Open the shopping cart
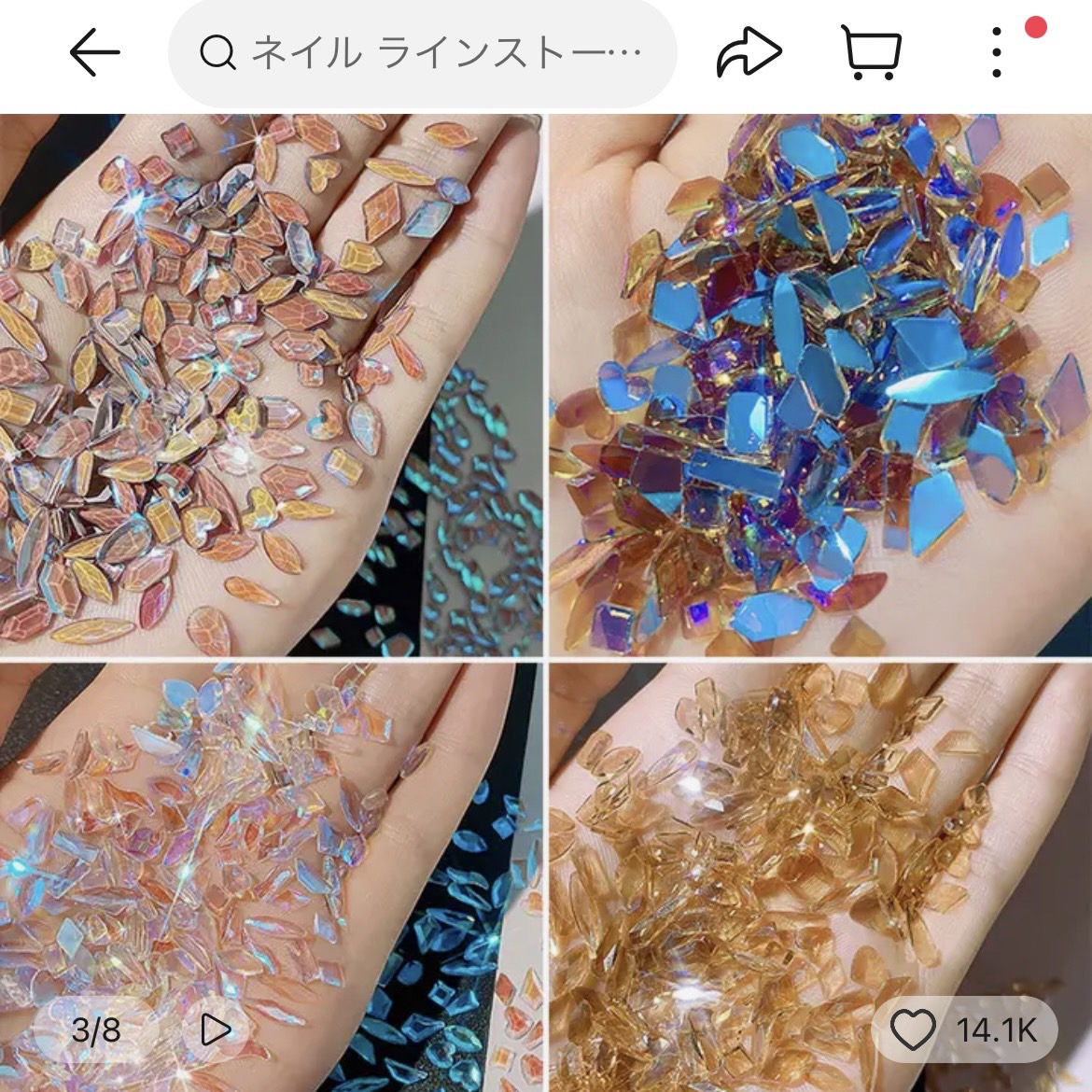Screen dimensions: 1092x1092 click(x=872, y=53)
